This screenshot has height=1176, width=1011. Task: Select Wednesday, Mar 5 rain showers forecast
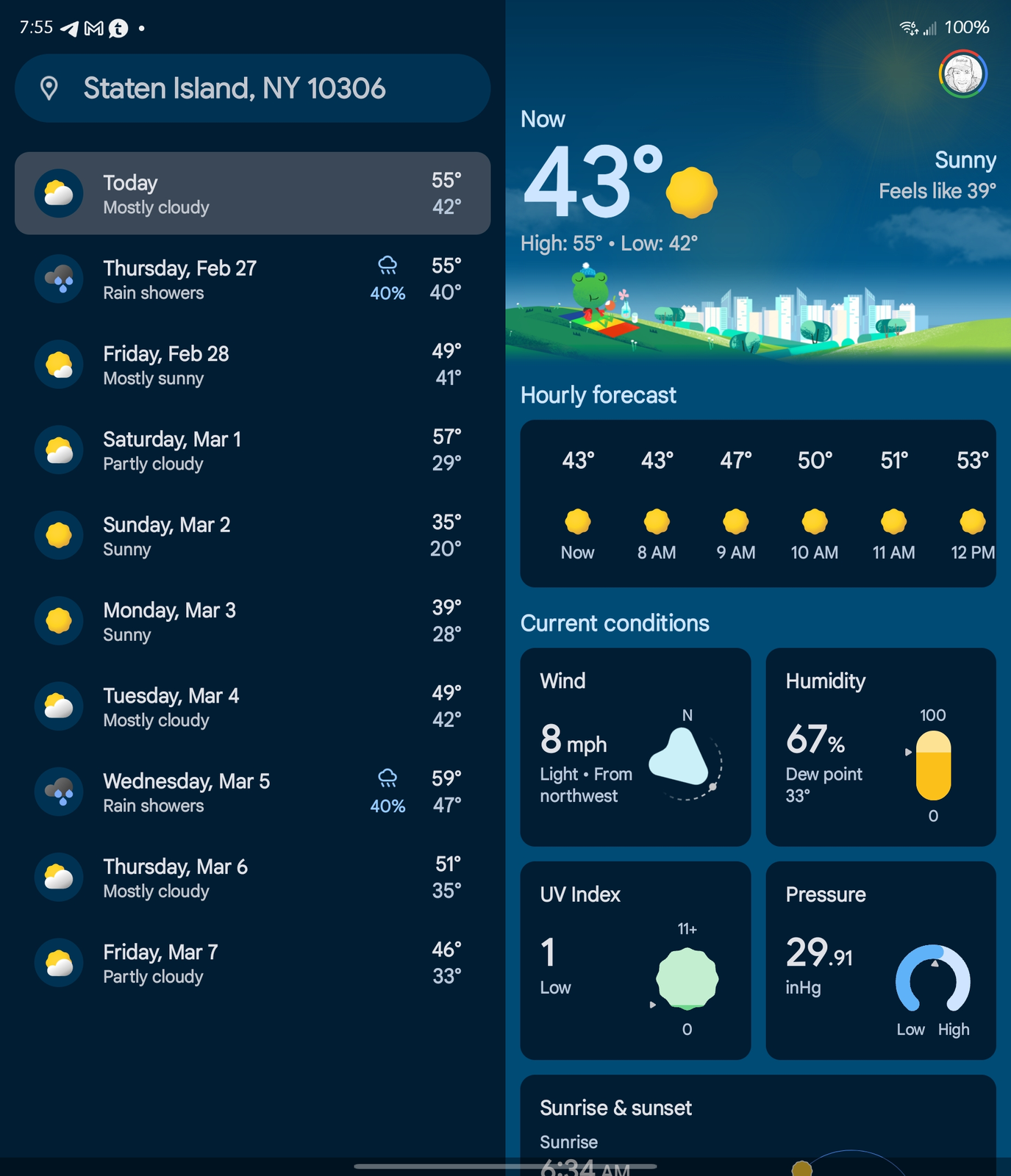(x=252, y=792)
